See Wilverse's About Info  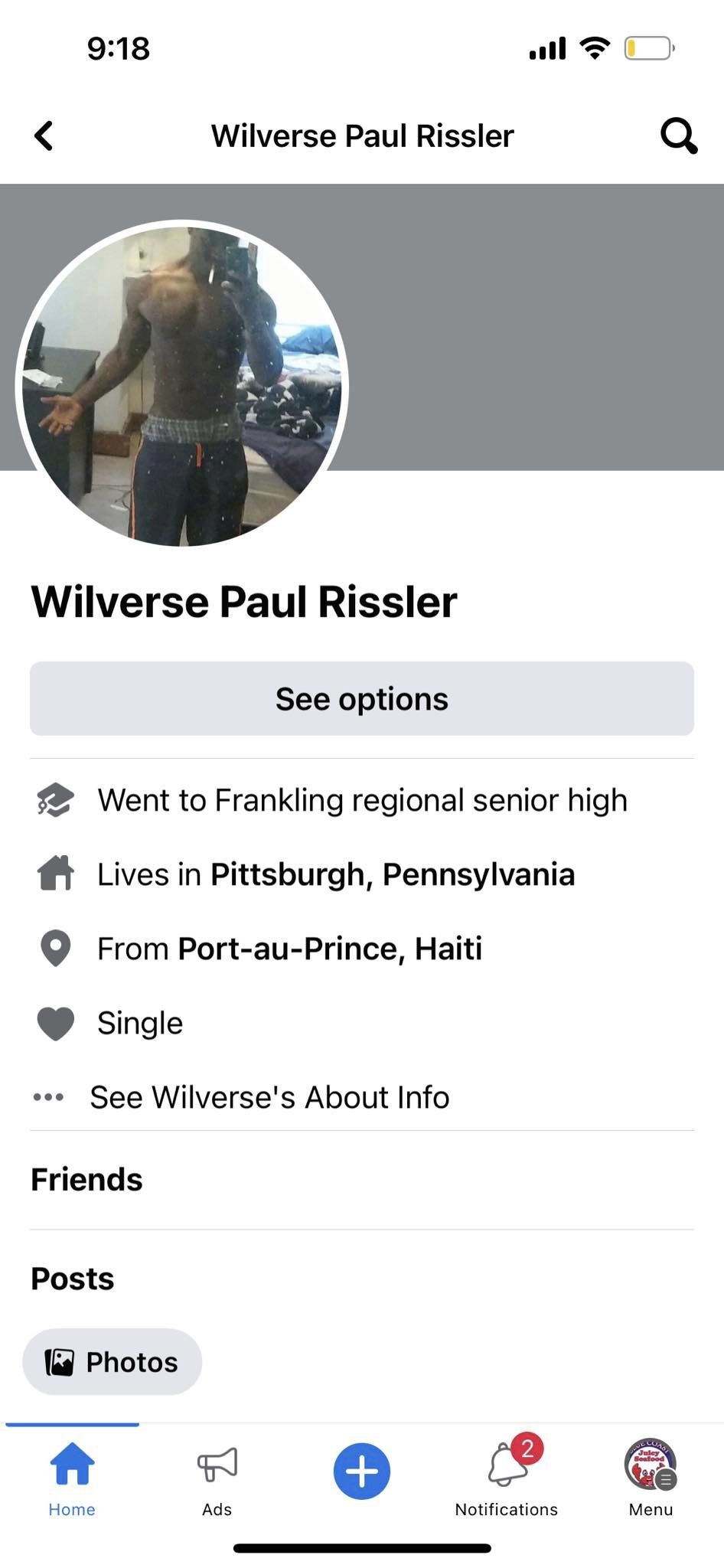tap(269, 1097)
